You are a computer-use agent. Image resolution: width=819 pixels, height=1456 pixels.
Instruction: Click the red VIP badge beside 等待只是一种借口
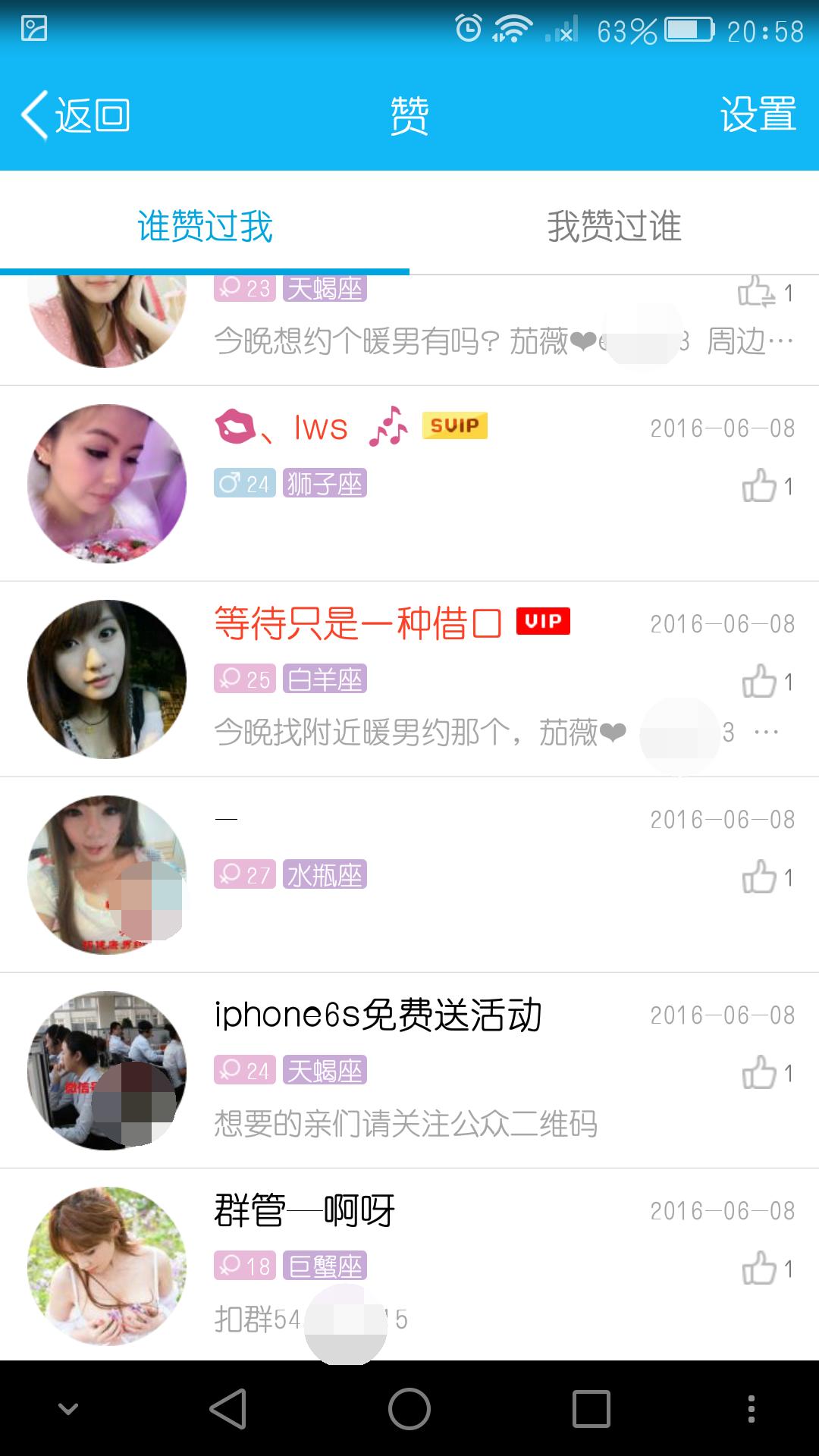[x=544, y=622]
